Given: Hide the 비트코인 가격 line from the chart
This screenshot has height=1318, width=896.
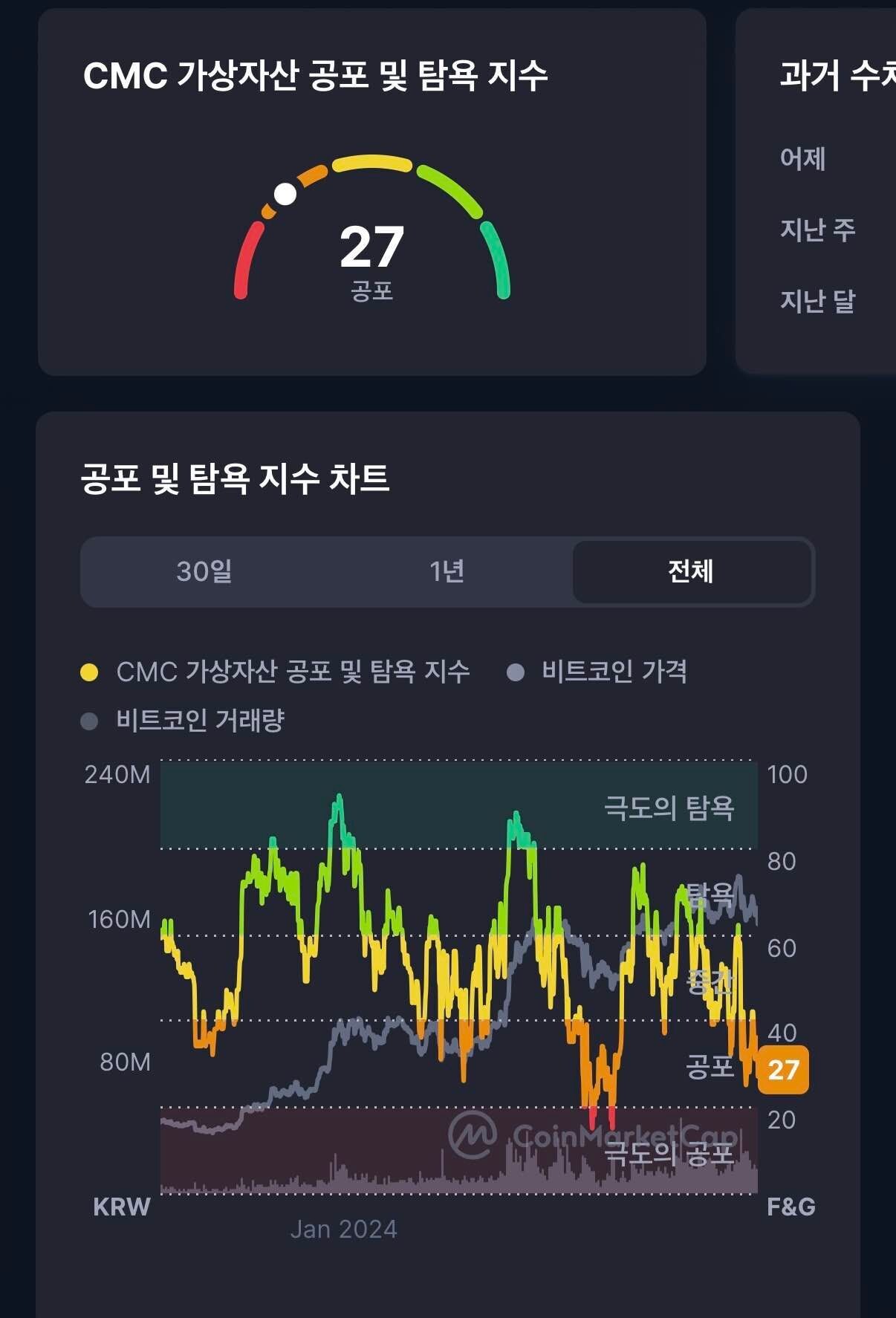Looking at the screenshot, I should (616, 671).
